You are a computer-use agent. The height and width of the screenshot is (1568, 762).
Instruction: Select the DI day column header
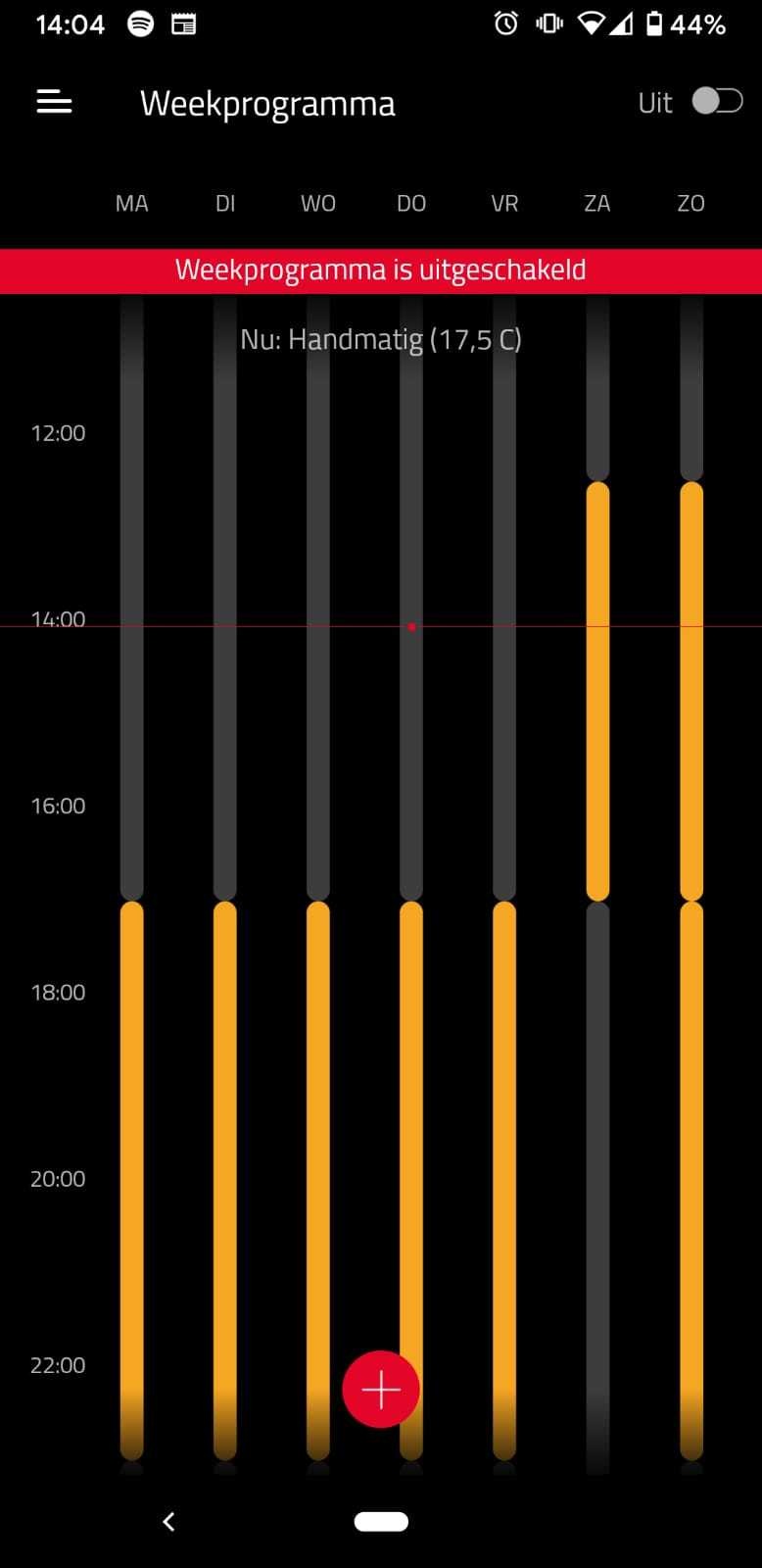pyautogui.click(x=225, y=203)
